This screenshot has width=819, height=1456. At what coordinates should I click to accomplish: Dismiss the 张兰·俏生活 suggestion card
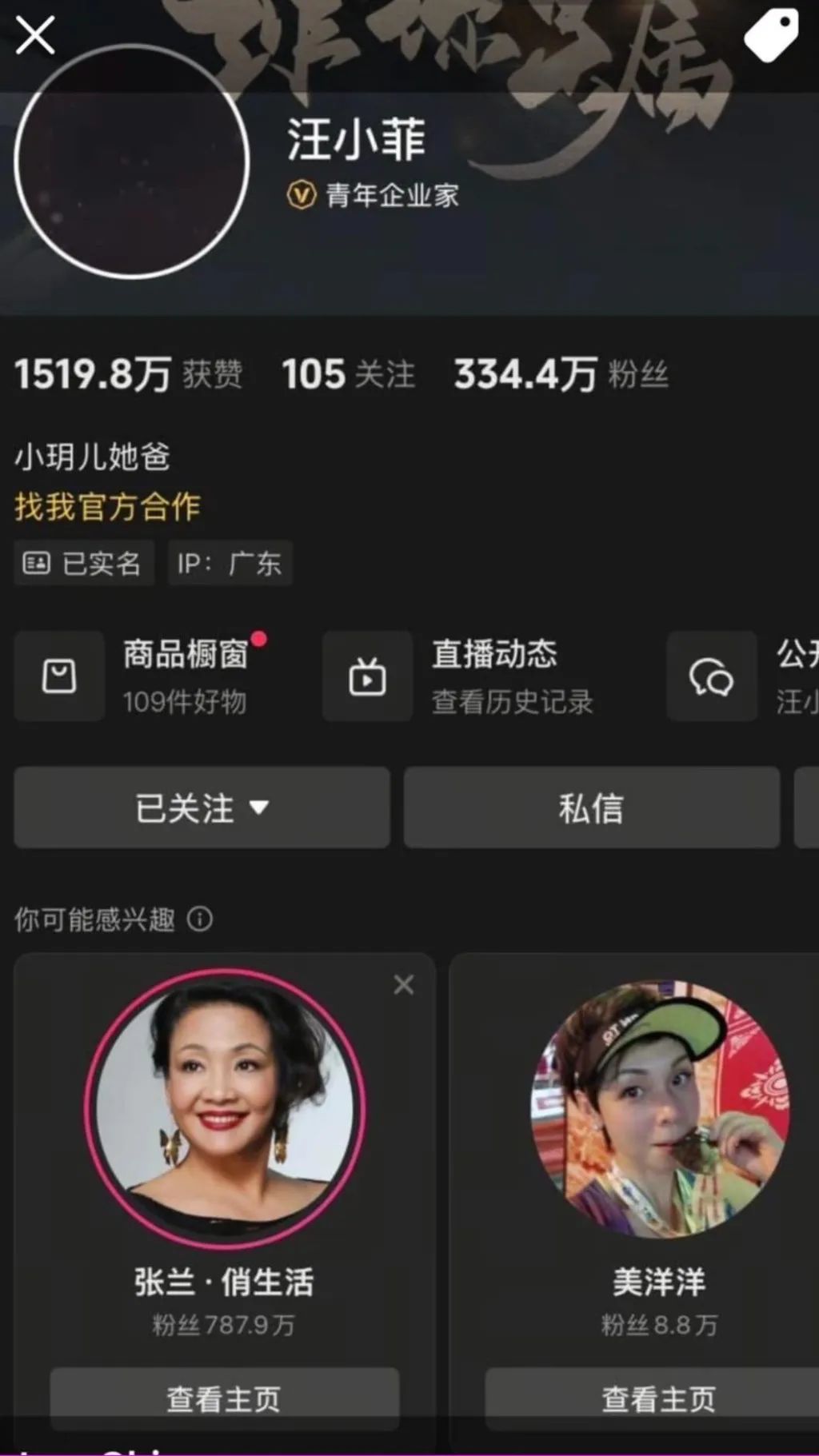tap(404, 985)
